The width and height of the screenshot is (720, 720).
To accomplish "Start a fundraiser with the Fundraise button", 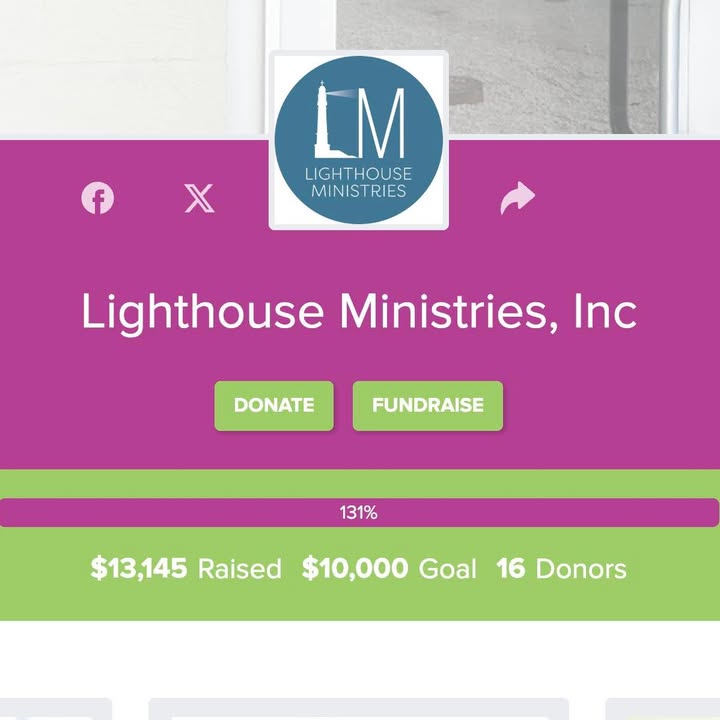I will (427, 405).
